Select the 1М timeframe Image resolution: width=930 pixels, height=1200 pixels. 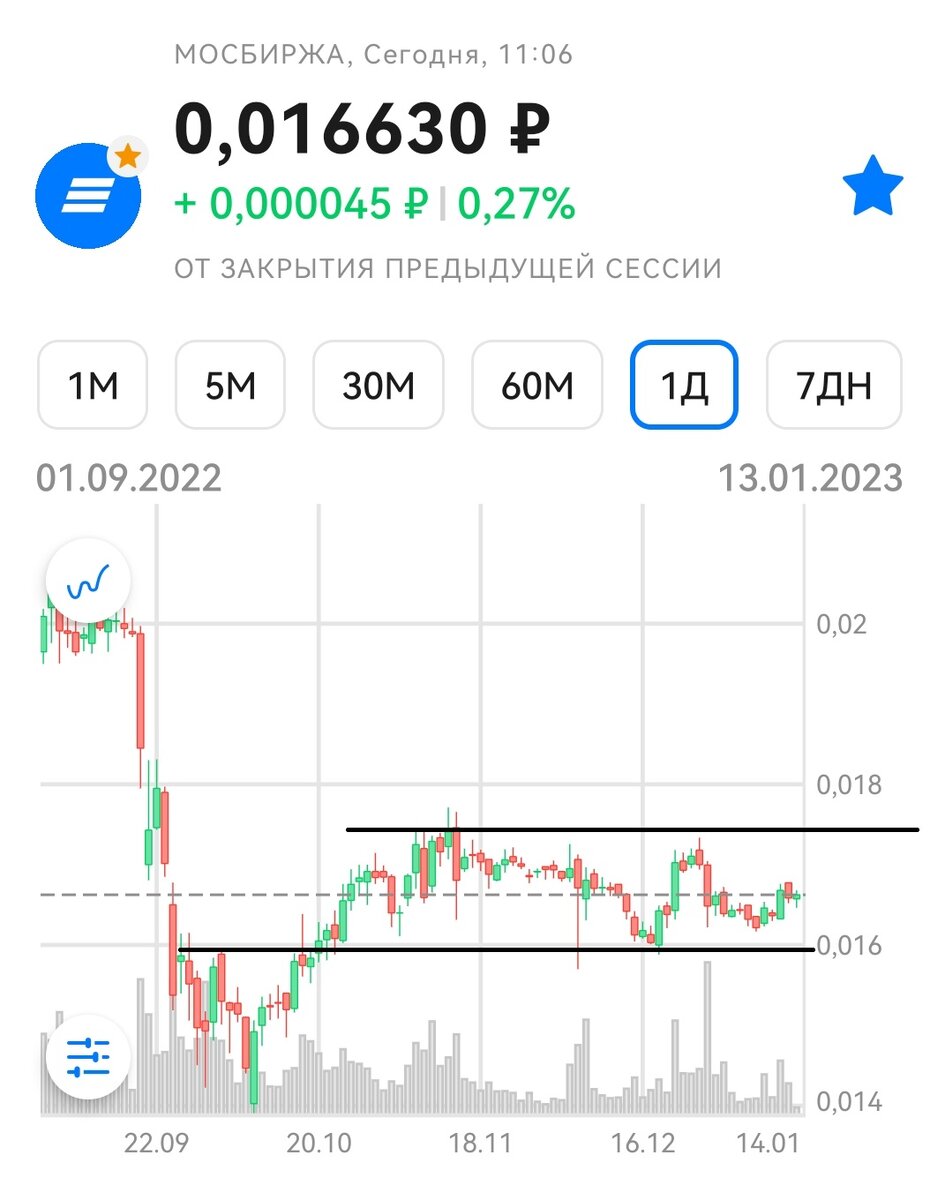coord(93,385)
